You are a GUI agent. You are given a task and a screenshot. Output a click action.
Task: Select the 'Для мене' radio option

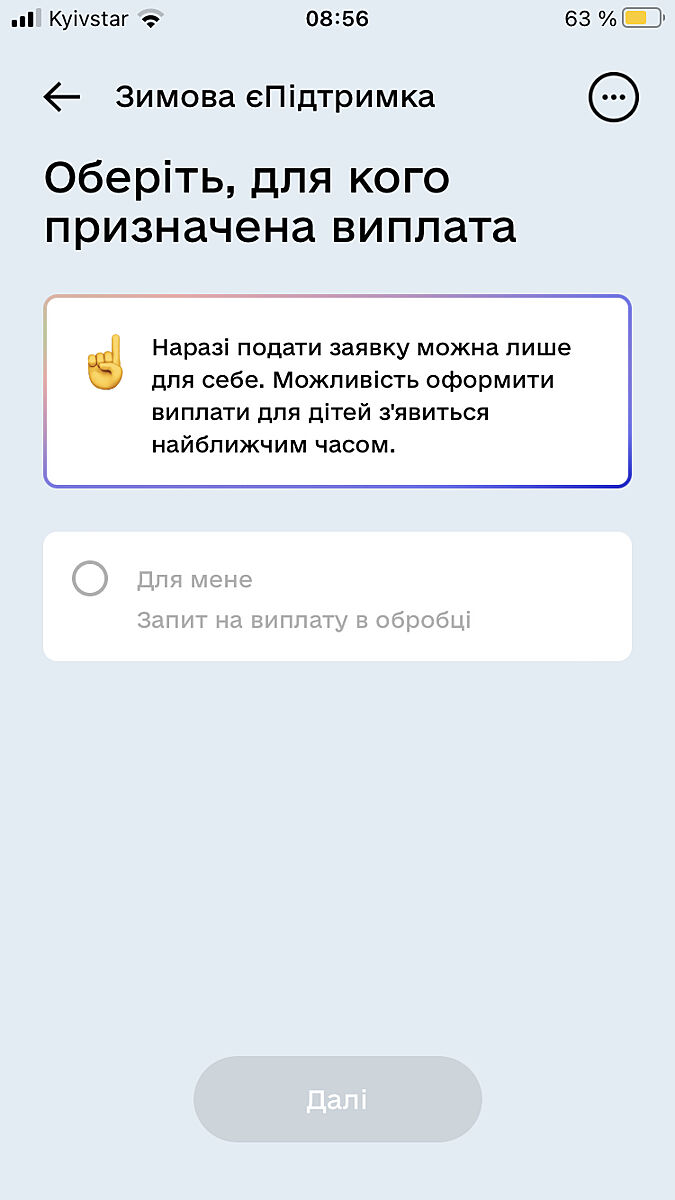pos(90,579)
